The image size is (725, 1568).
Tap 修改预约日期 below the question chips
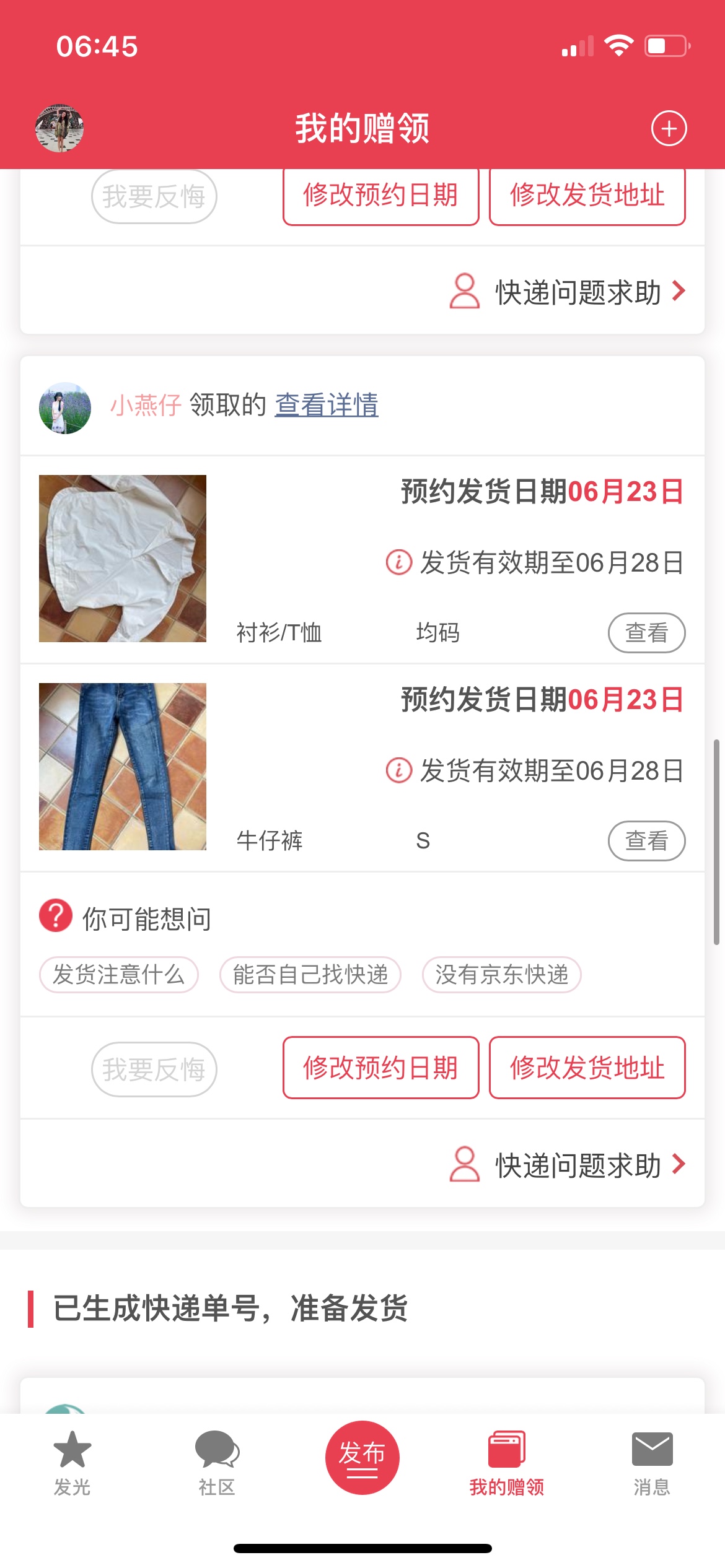[380, 1068]
